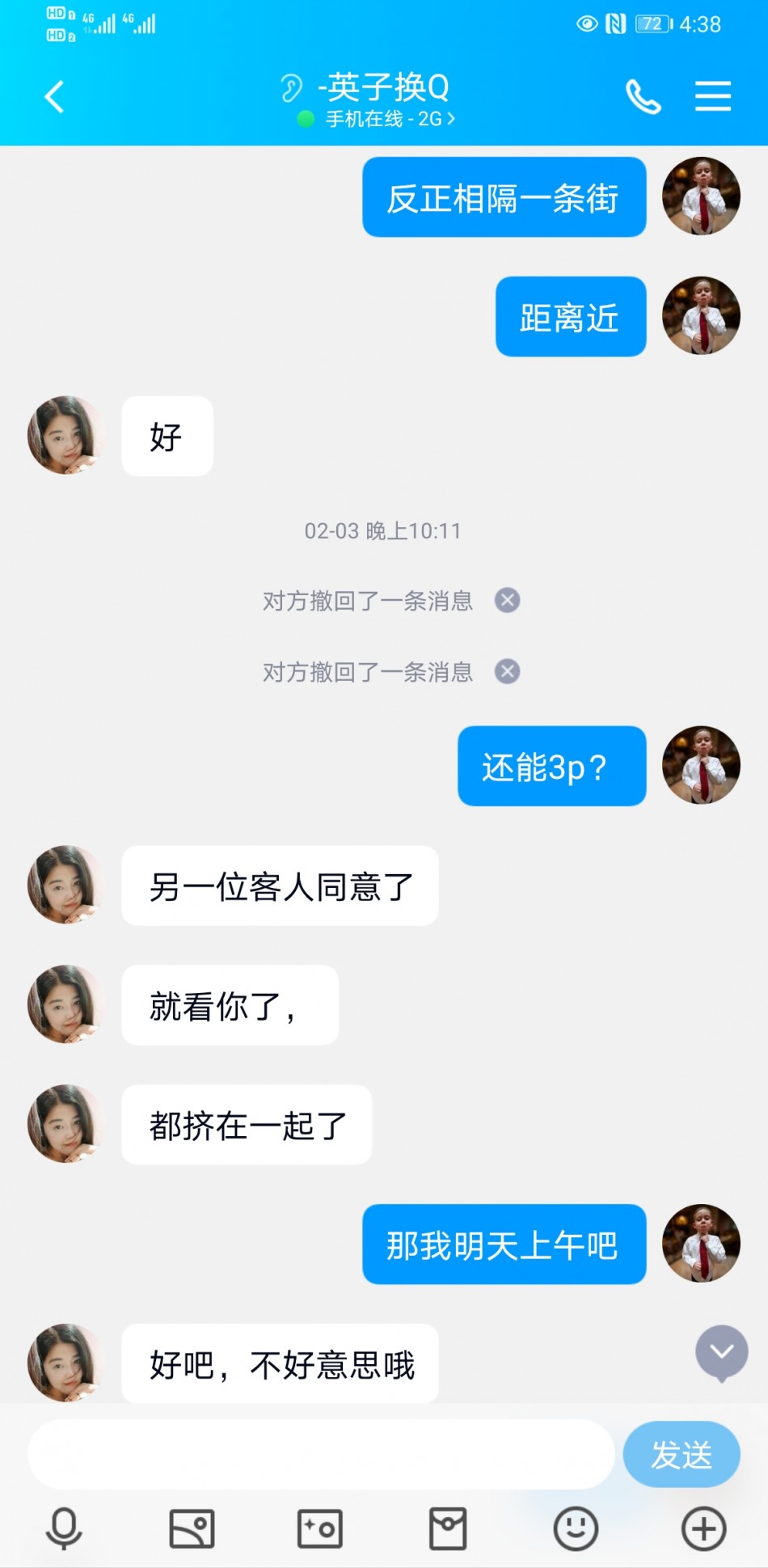768x1568 pixels.
Task: Dismiss the first recalled message notice
Action: [508, 600]
